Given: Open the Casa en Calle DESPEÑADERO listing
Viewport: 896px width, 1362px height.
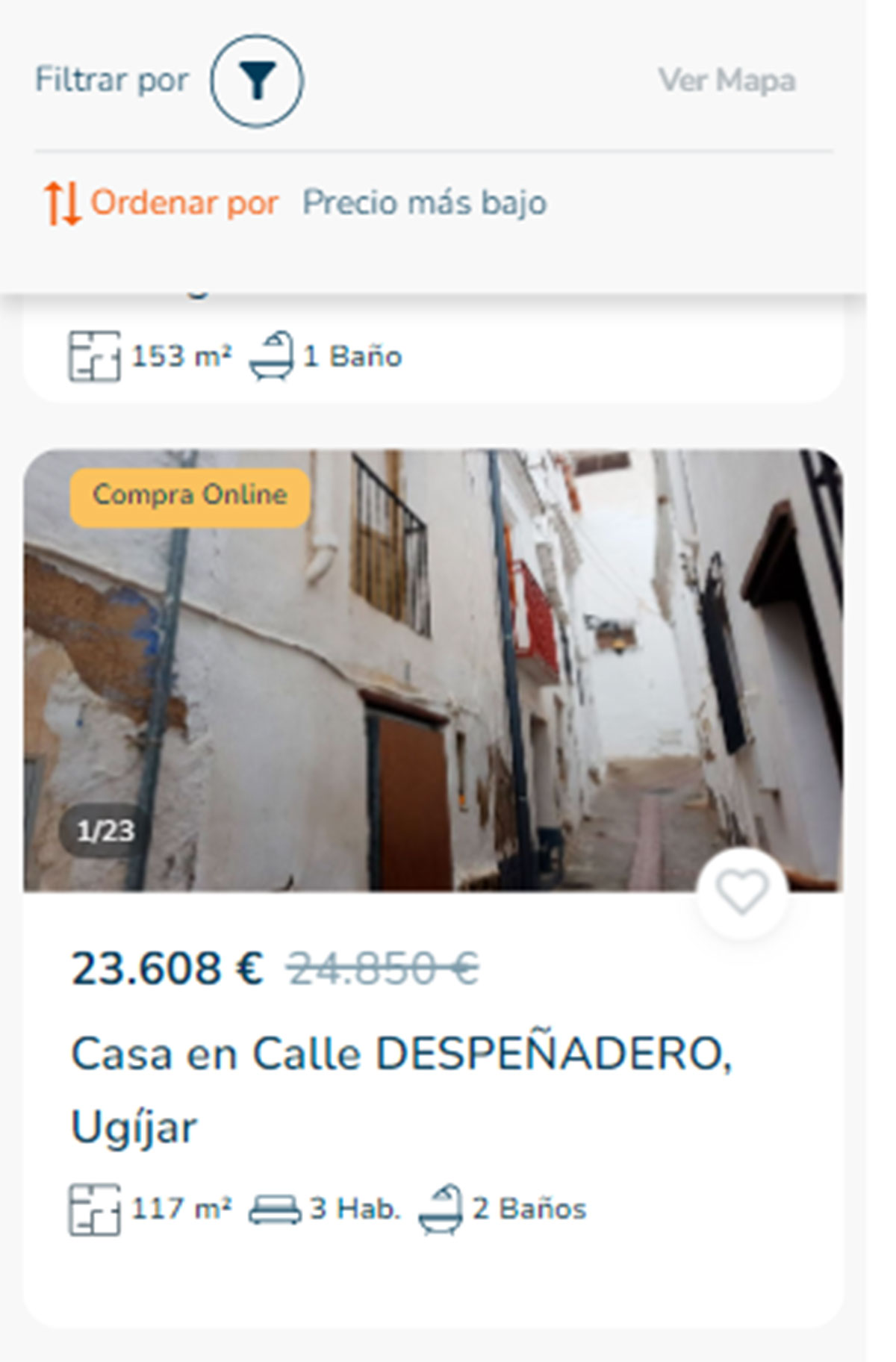Looking at the screenshot, I should click(401, 1054).
